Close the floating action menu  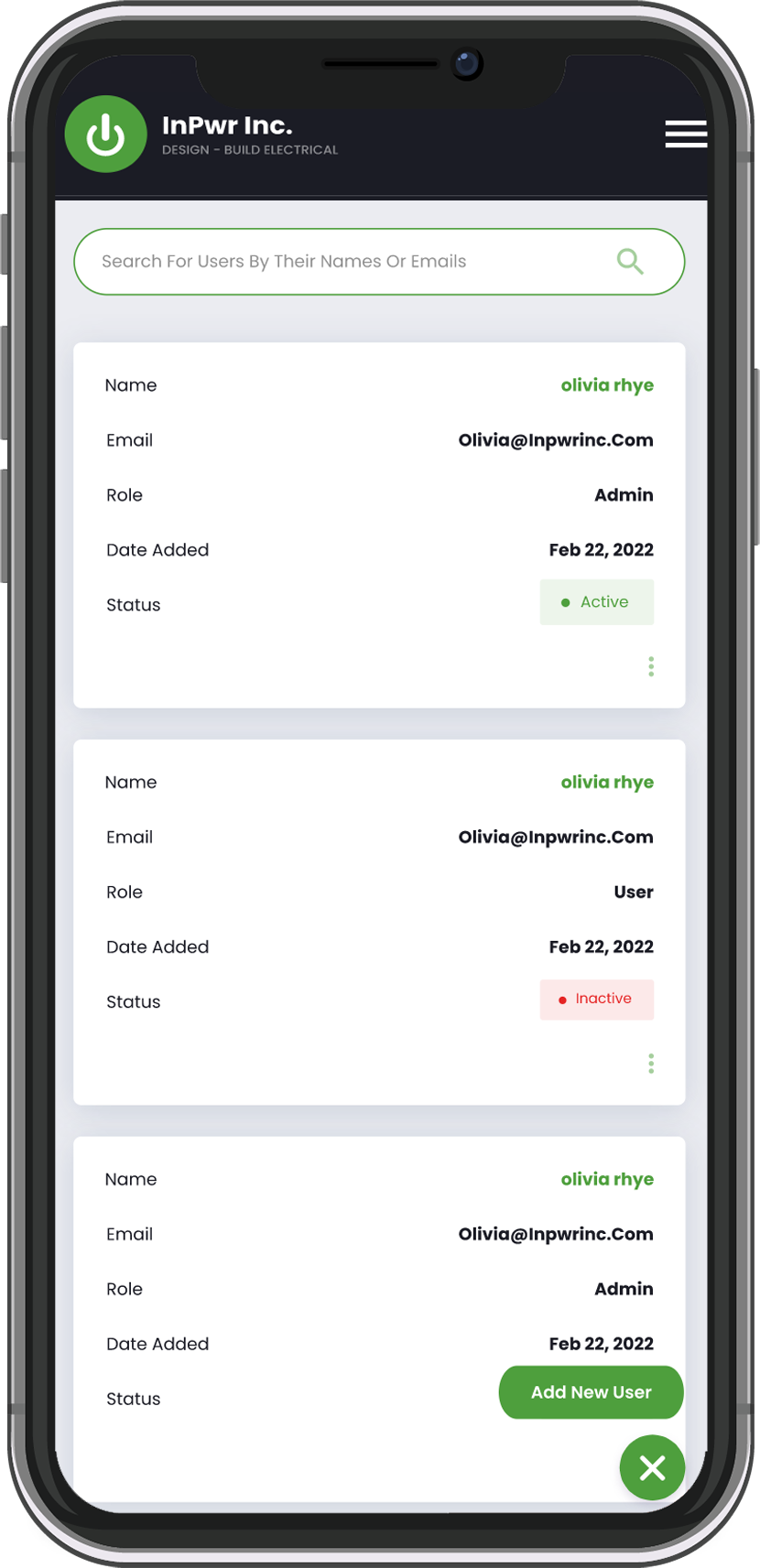point(652,1468)
